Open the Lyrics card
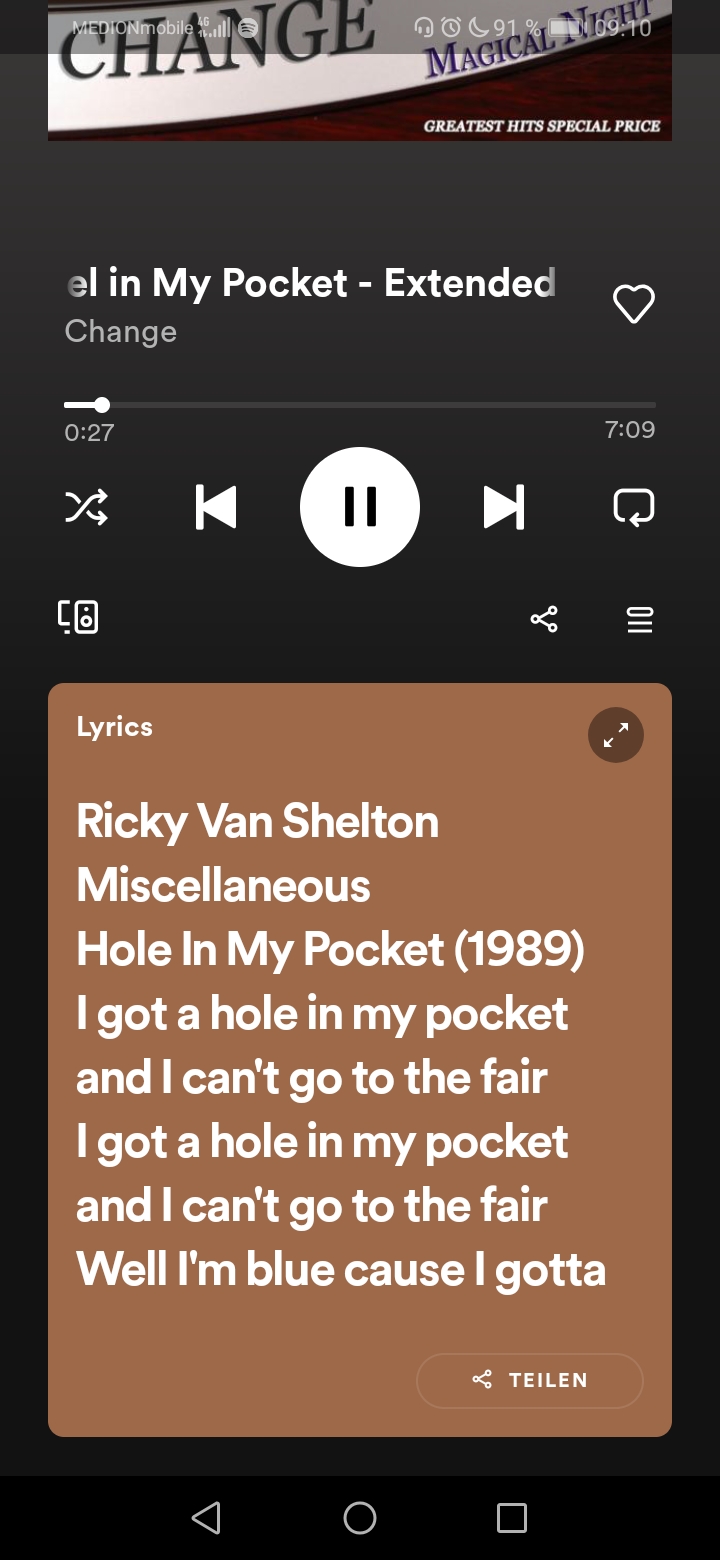Viewport: 720px width, 1560px height. (340, 1040)
